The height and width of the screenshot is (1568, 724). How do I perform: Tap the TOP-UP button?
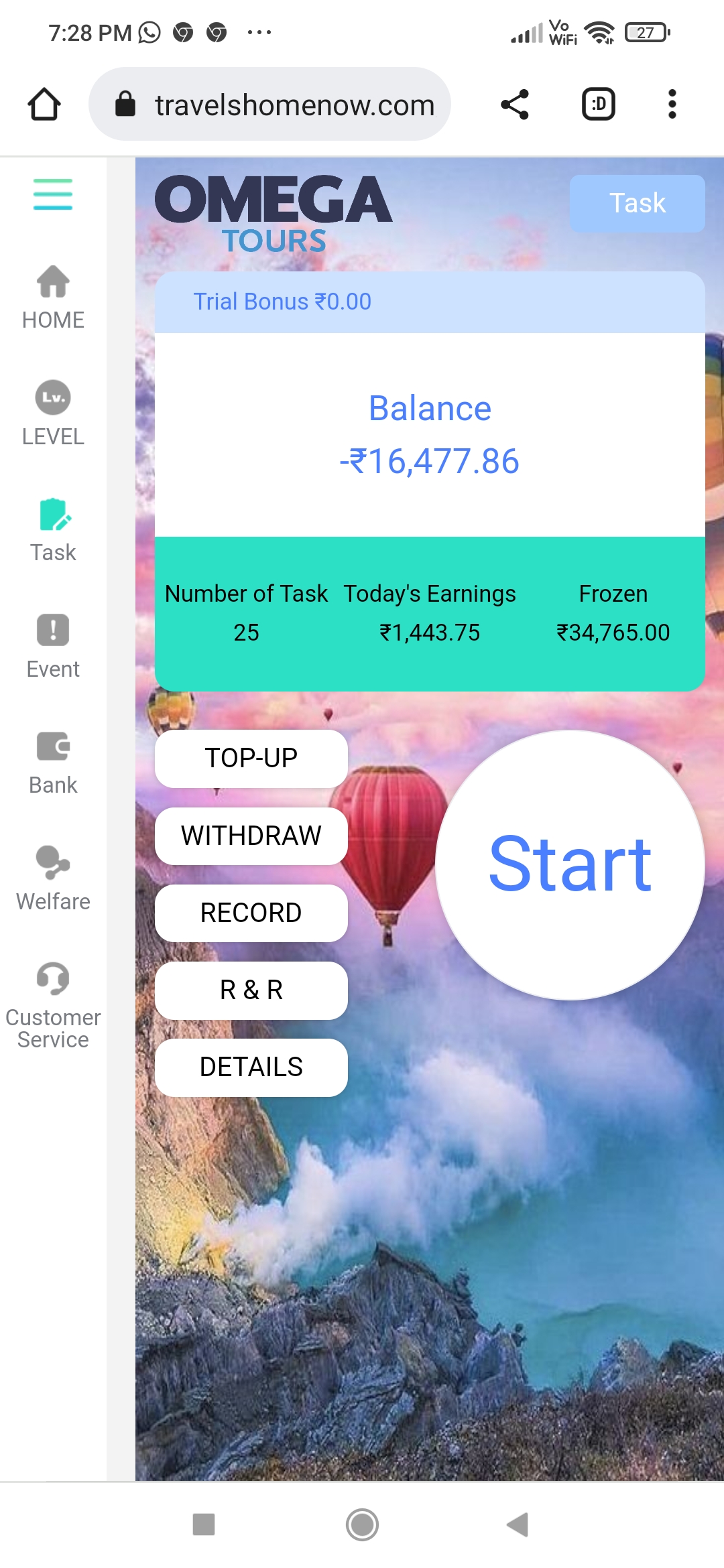click(x=251, y=759)
